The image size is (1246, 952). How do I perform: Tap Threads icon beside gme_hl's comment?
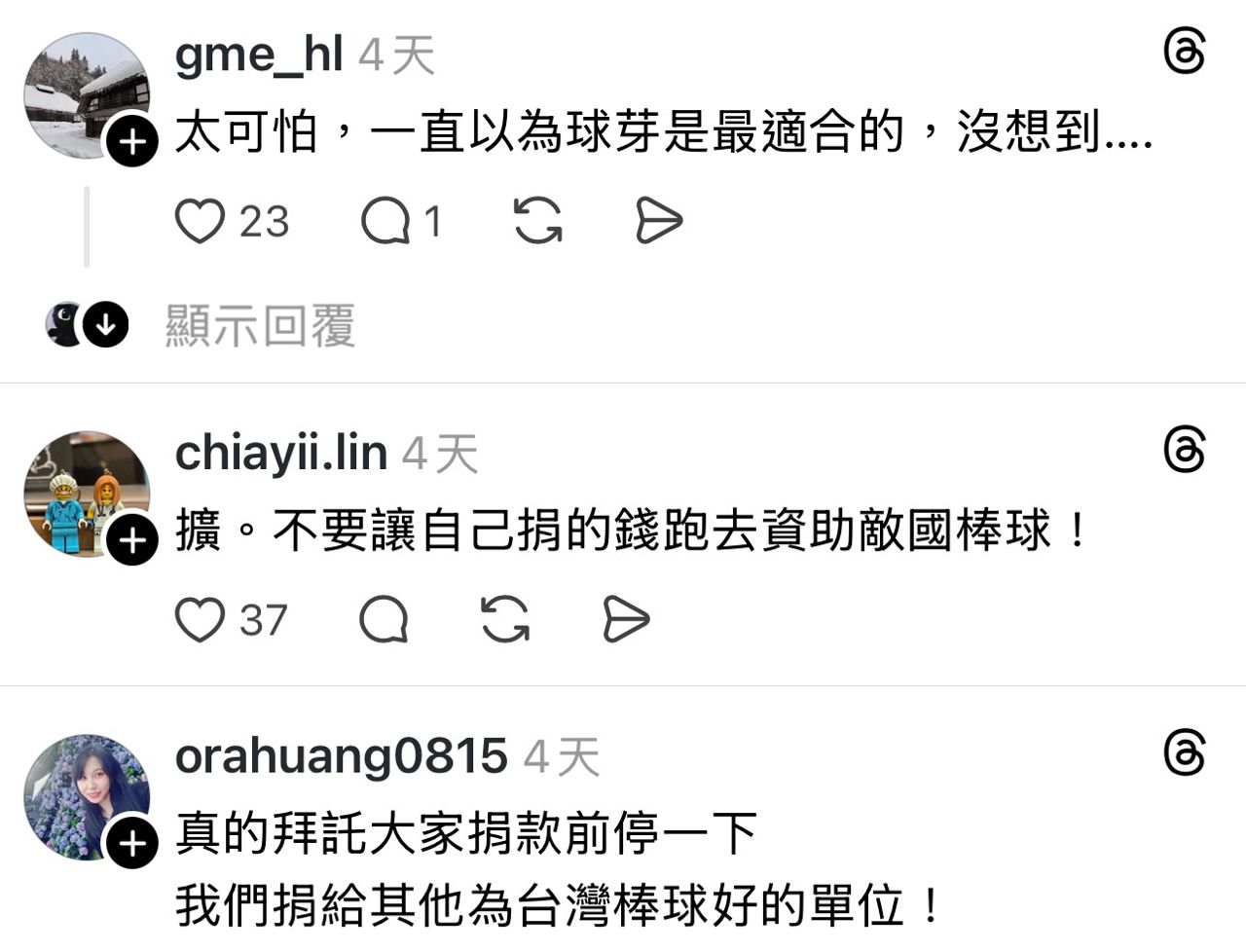tap(1185, 52)
